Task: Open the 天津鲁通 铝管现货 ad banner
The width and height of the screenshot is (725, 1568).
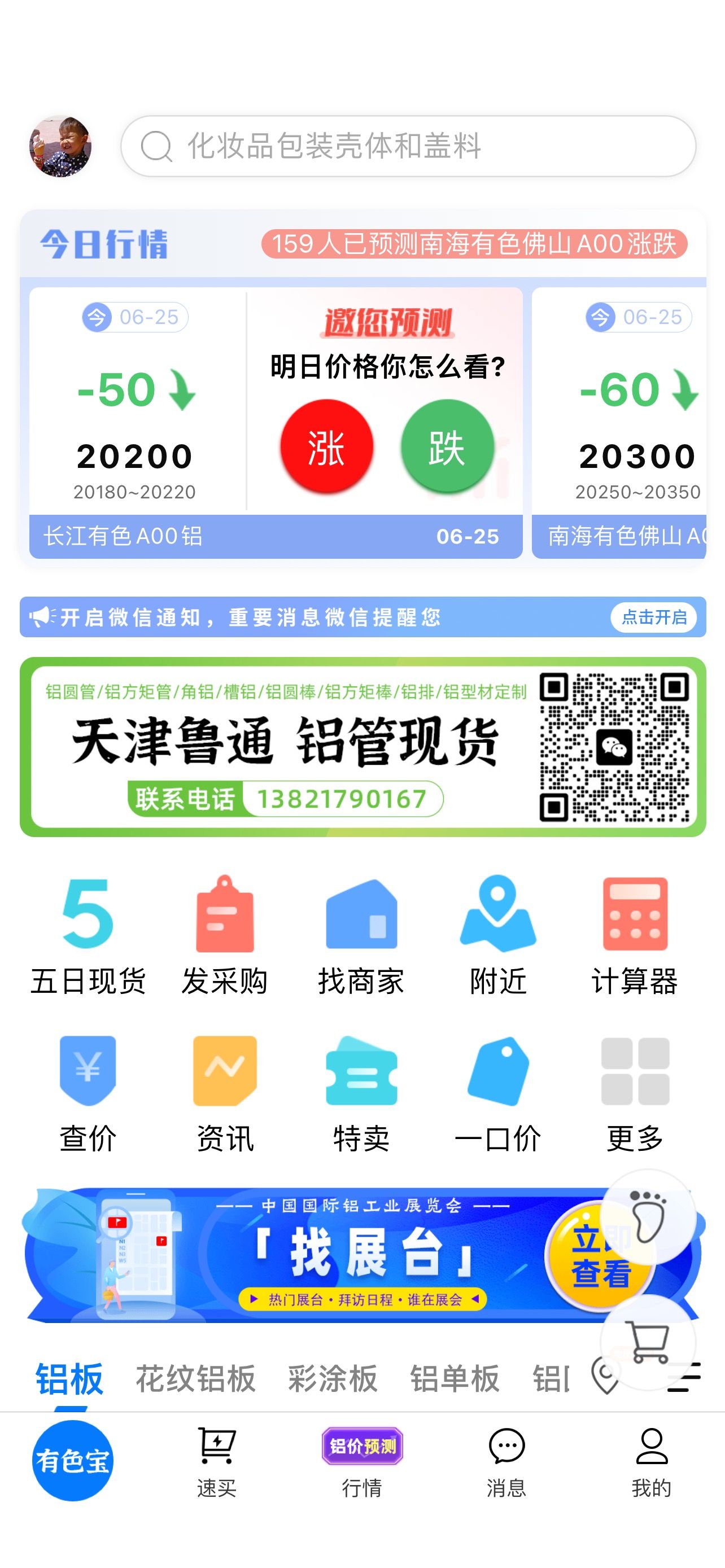Action: click(x=363, y=747)
